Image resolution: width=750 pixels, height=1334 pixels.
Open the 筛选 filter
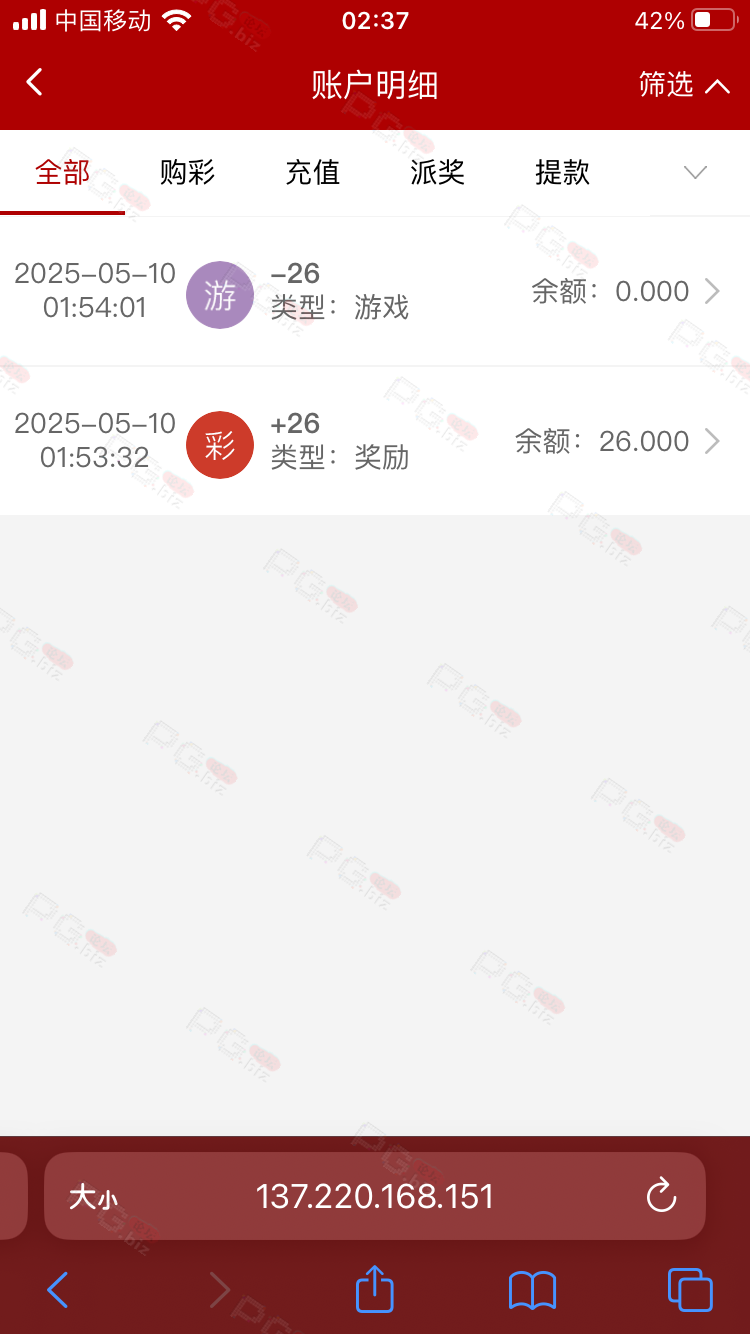coord(684,85)
